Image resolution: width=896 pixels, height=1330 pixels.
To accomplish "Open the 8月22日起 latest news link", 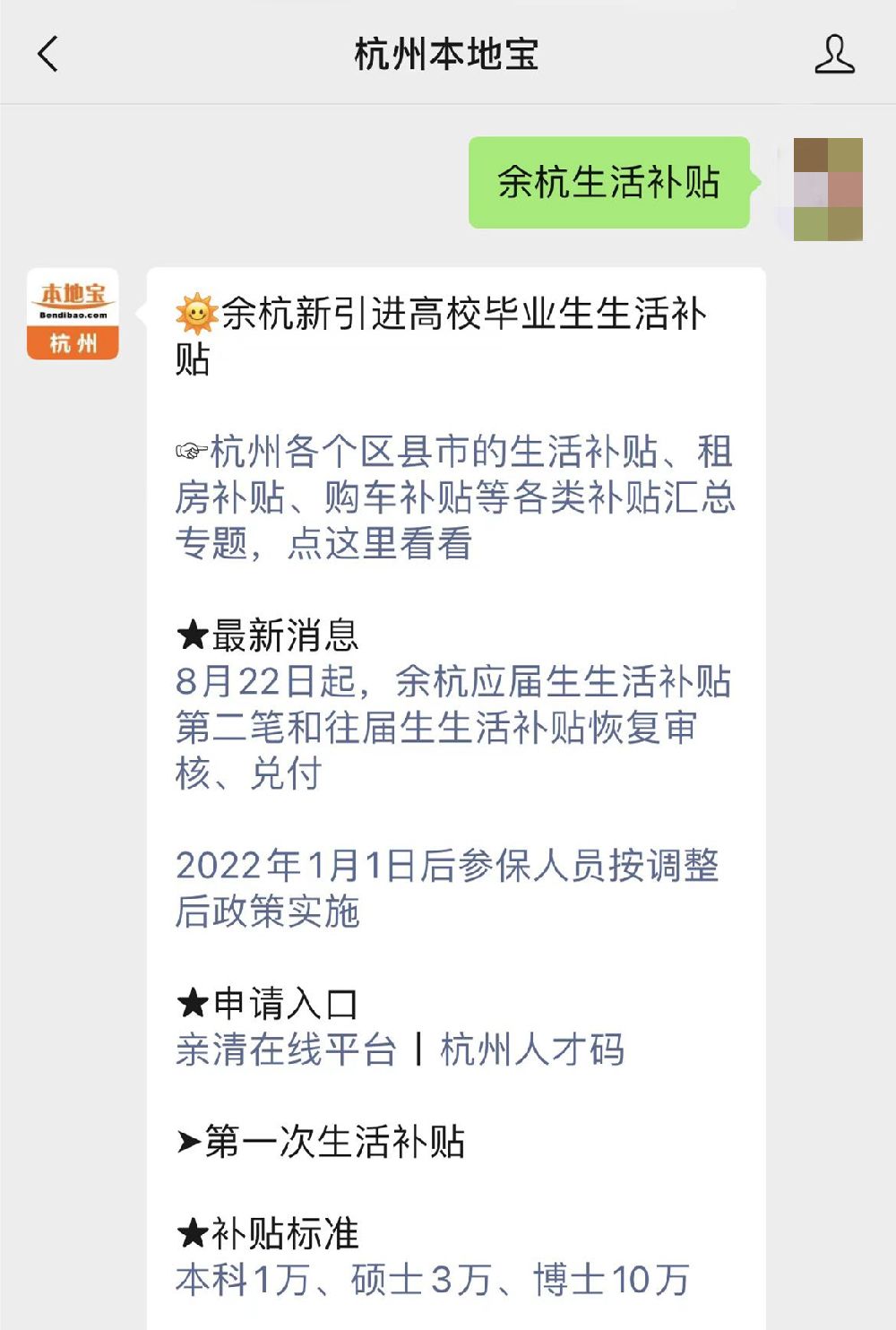I will click(x=452, y=727).
